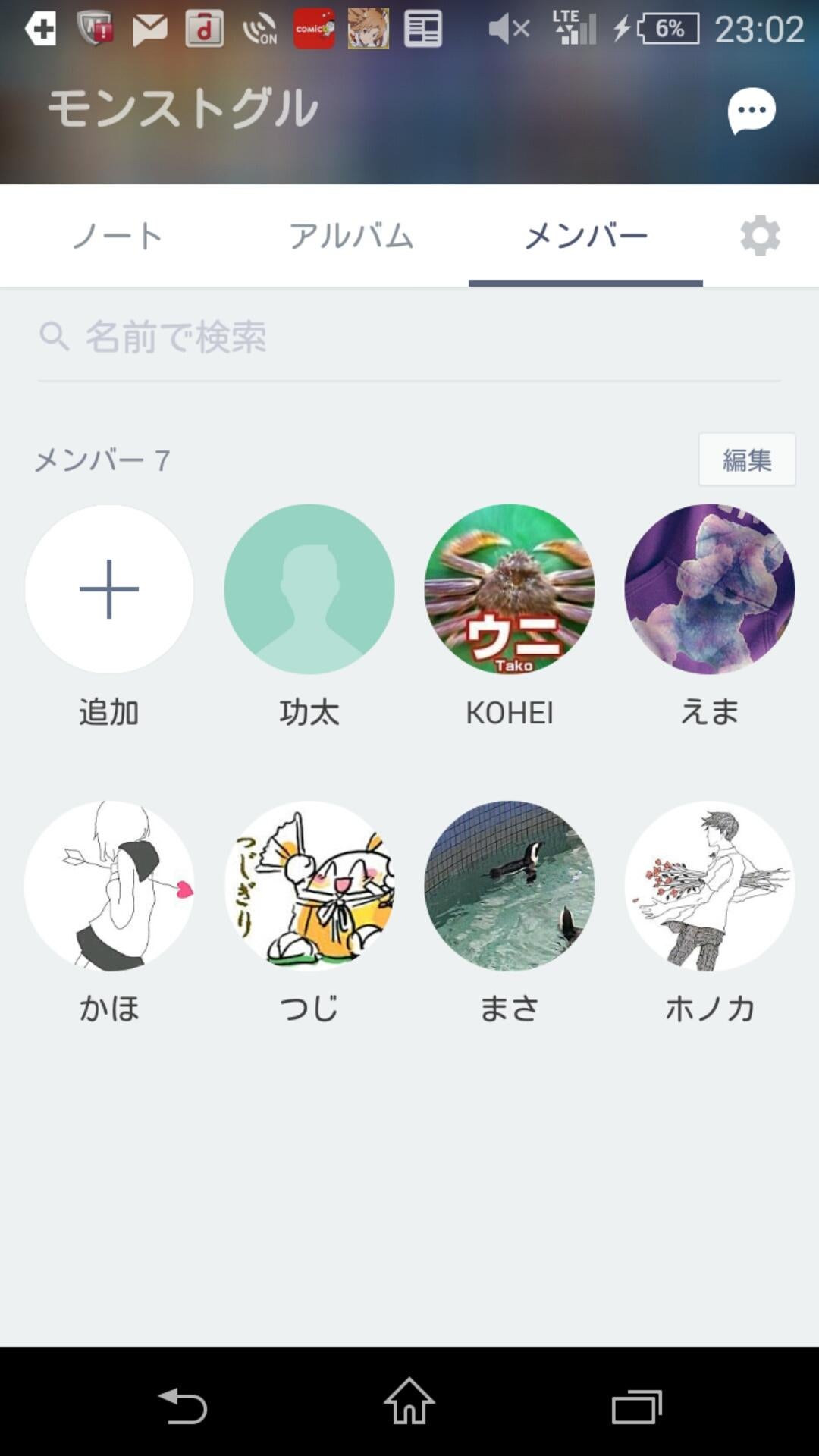Open the comico app icon in status bar
Screen dimensions: 819x1456
pyautogui.click(x=312, y=29)
